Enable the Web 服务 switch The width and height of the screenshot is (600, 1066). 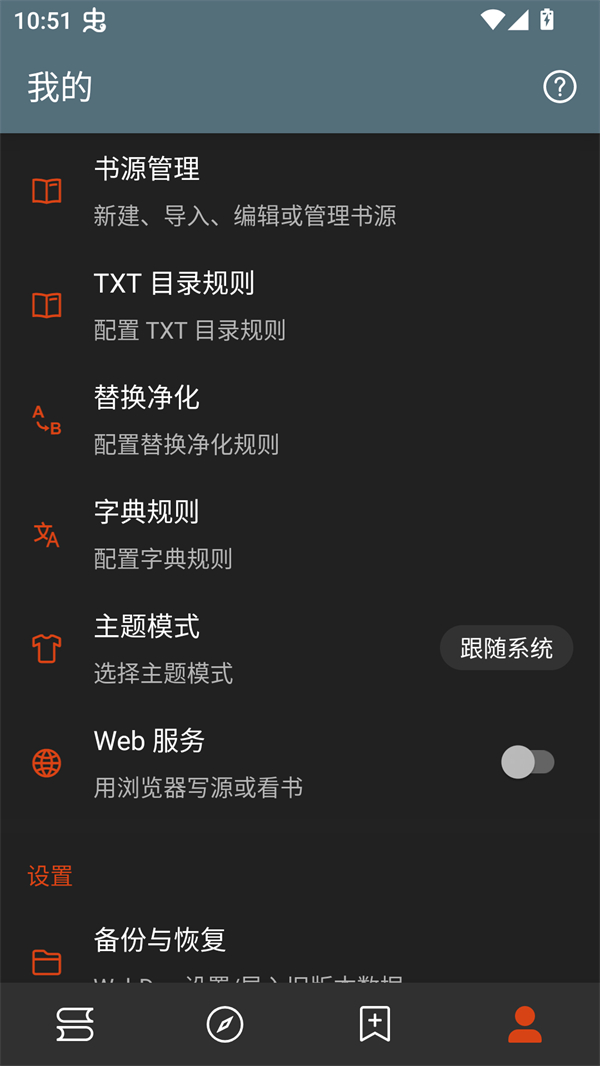(x=527, y=763)
